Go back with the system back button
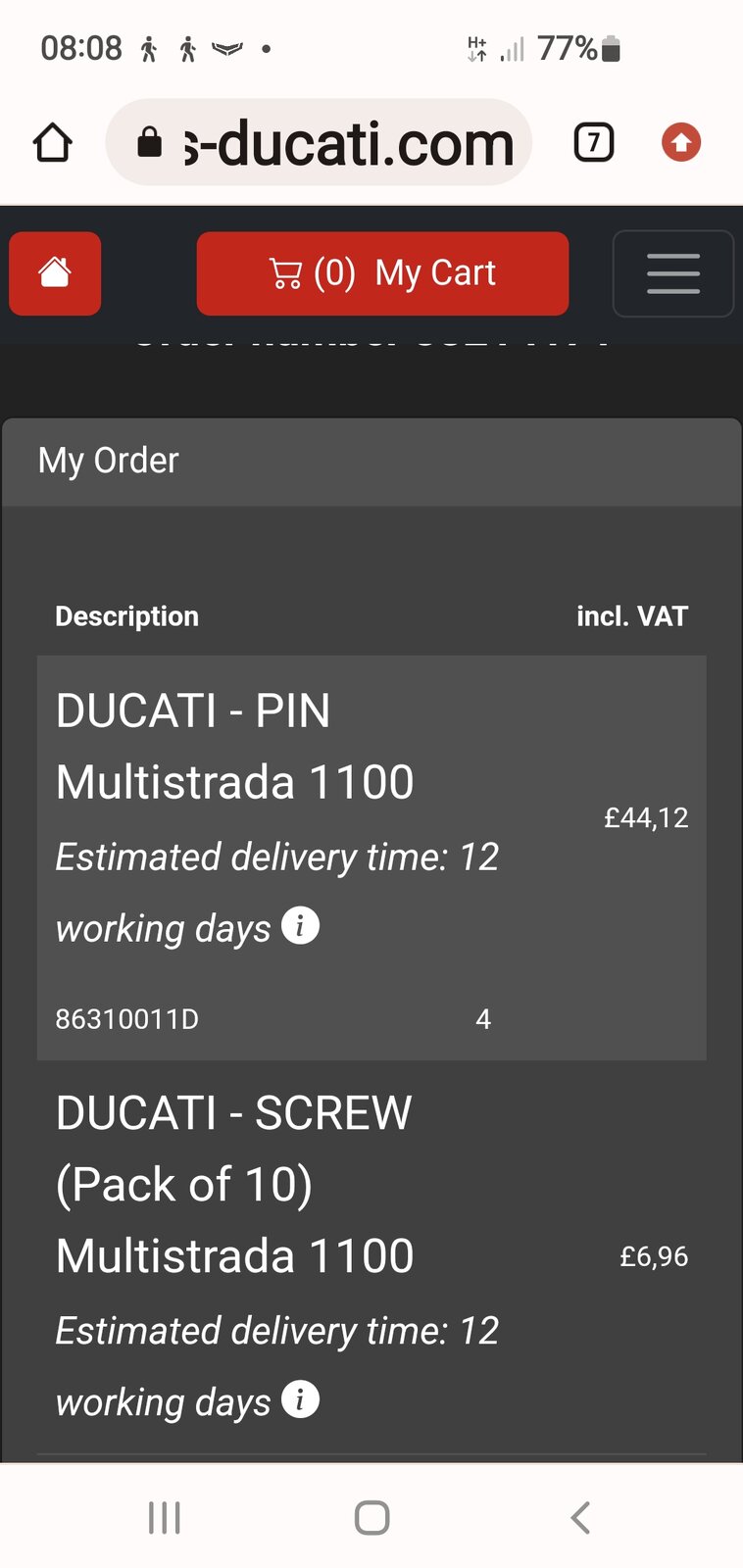 (580, 1517)
